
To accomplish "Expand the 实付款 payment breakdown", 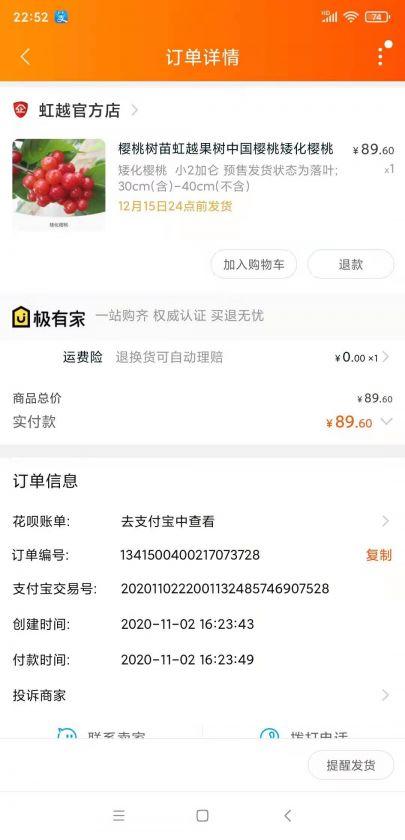I will (386, 422).
